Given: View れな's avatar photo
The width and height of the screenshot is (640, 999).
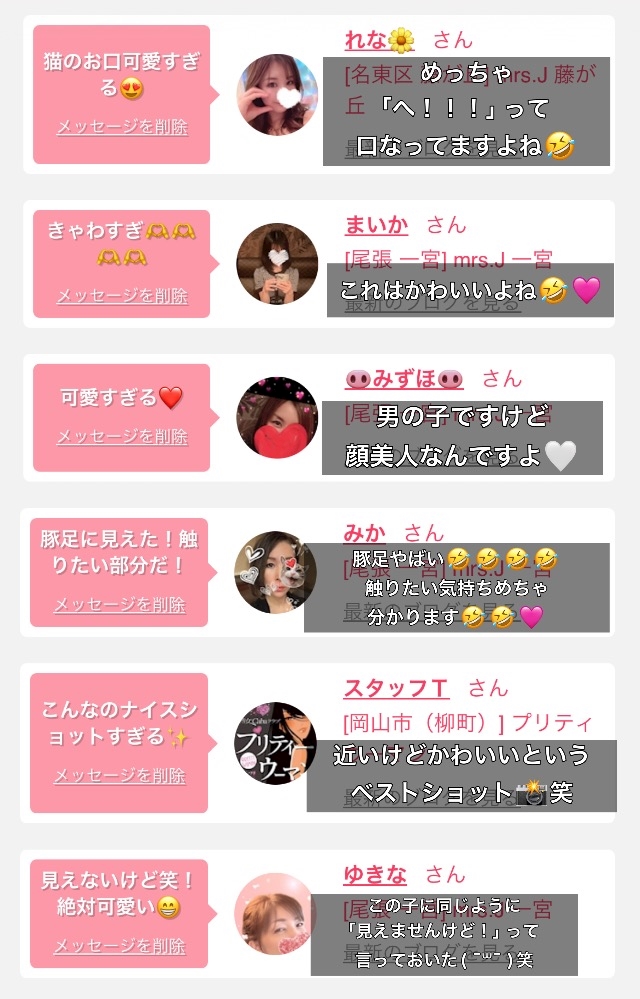Looking at the screenshot, I should pos(277,94).
